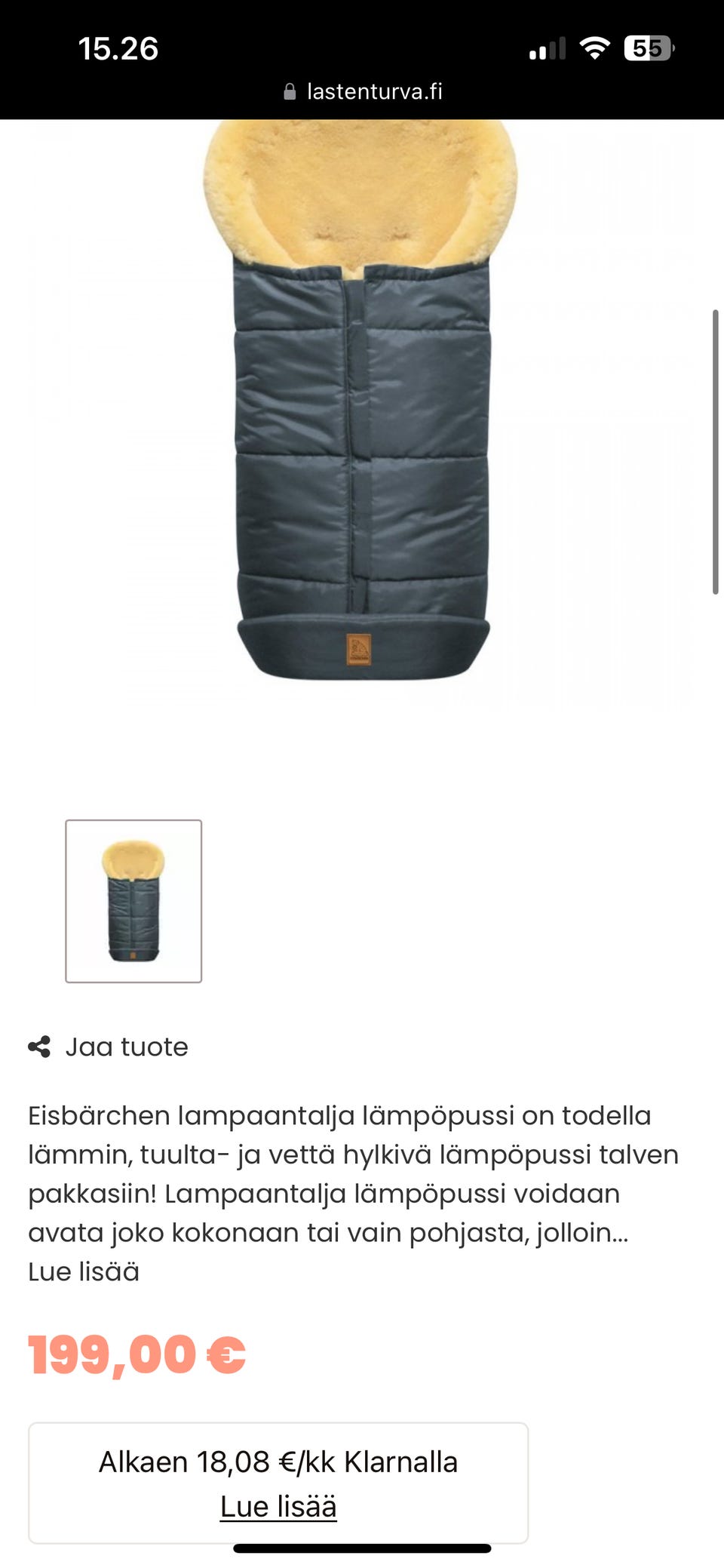
Task: Select the footmuff thumbnail image
Action: pos(133,901)
